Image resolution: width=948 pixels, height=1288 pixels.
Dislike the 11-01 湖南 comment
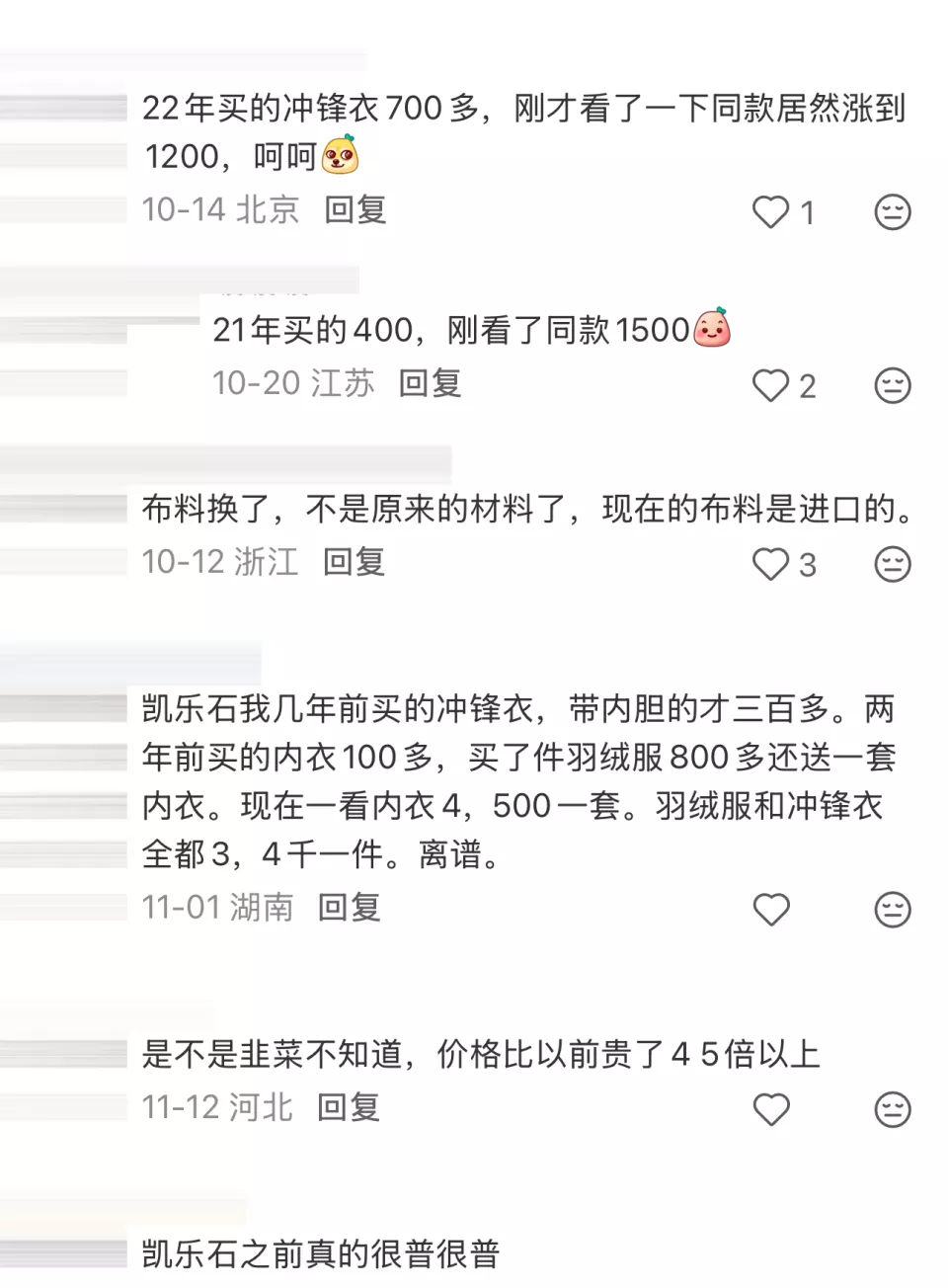click(892, 910)
